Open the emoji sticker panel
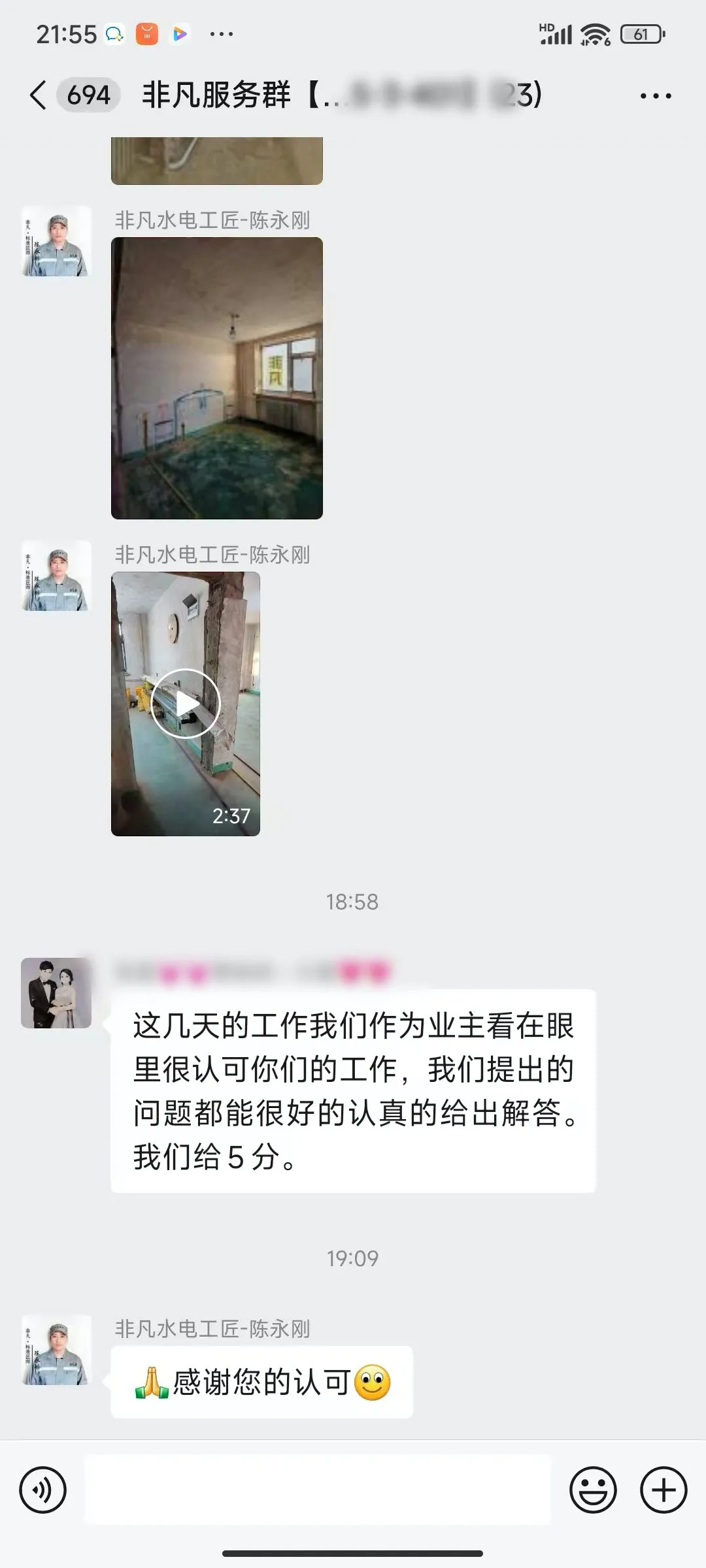This screenshot has height=1568, width=706. click(593, 1490)
